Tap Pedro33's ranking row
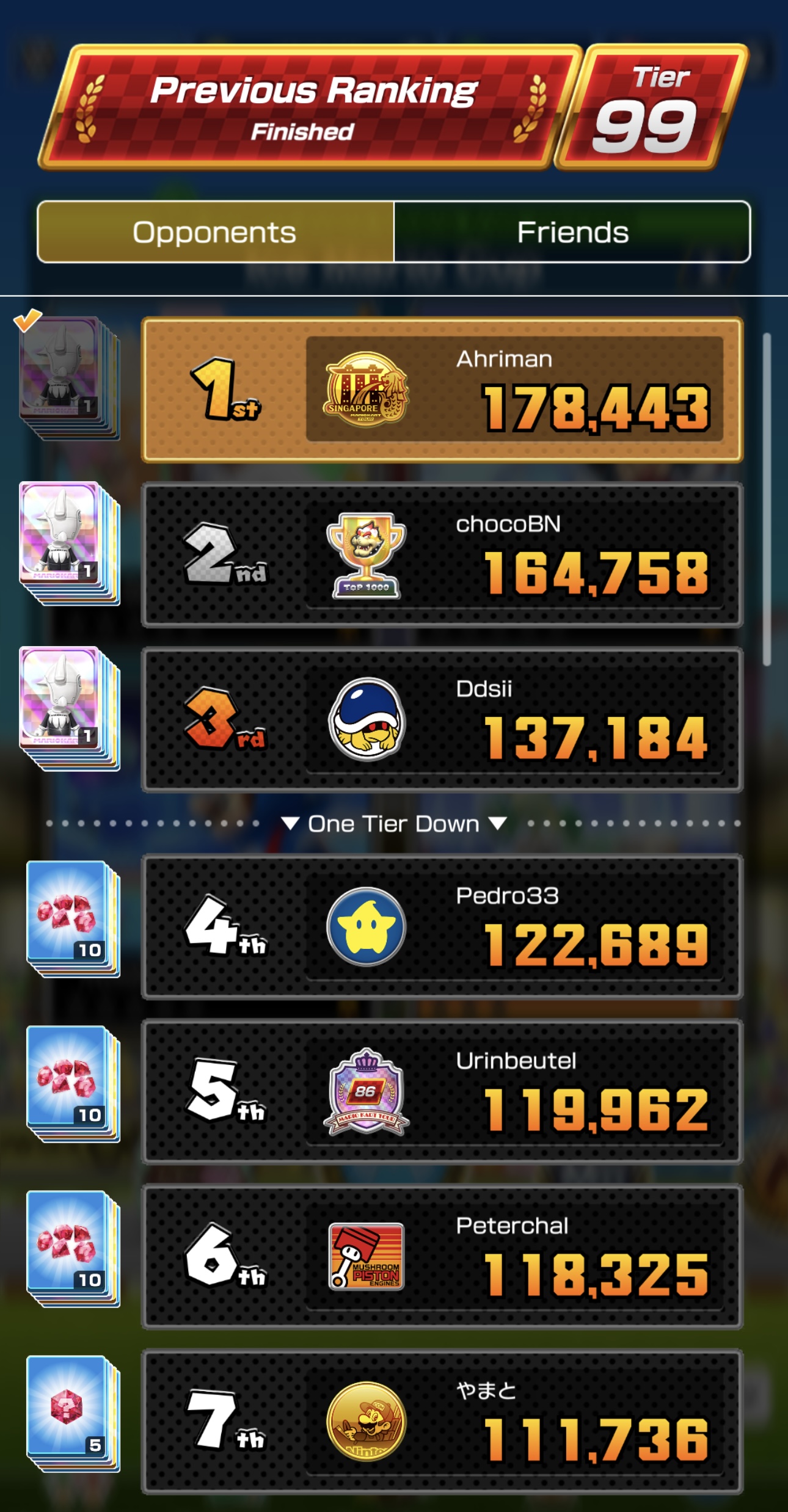 442,926
